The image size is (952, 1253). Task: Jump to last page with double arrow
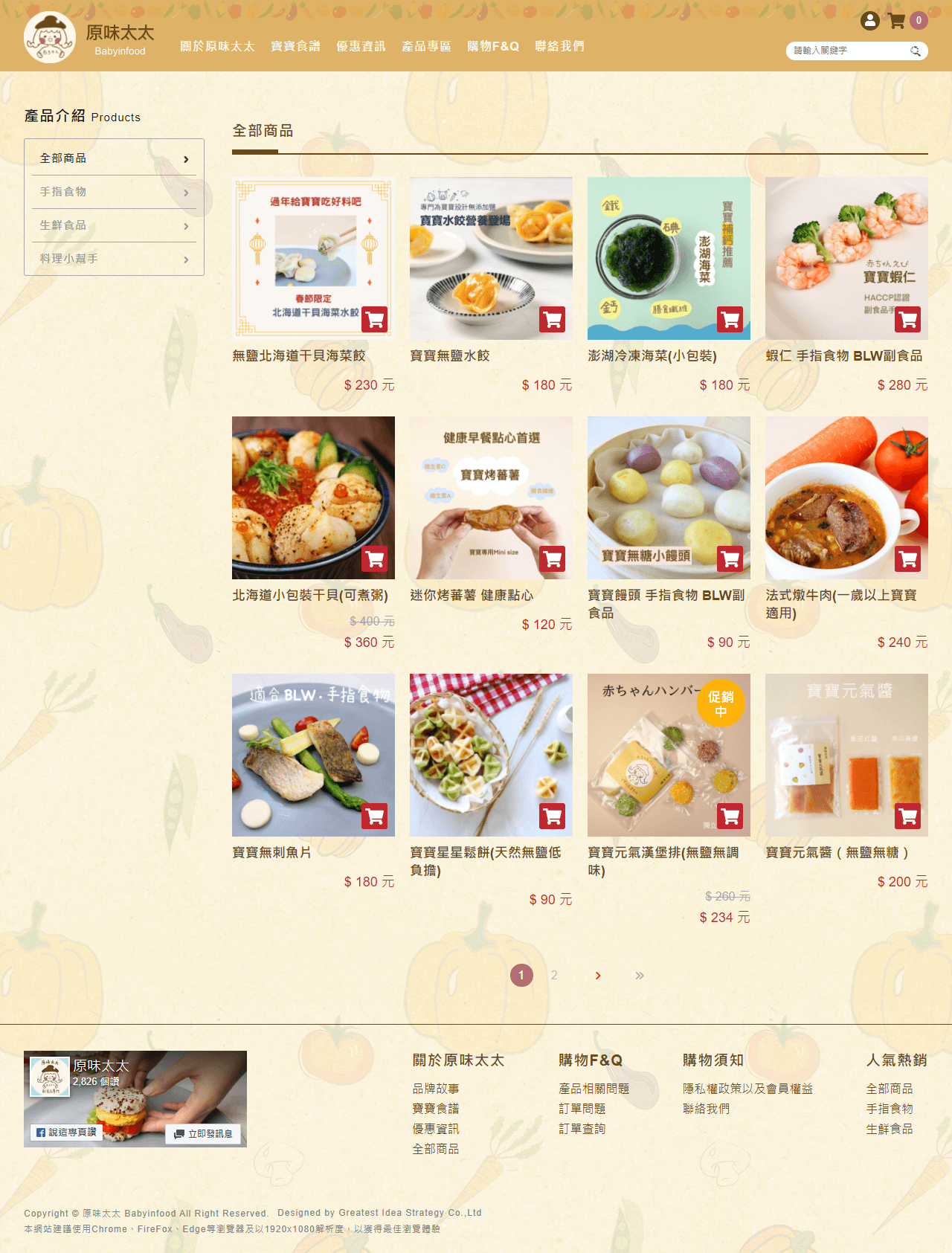[x=640, y=976]
